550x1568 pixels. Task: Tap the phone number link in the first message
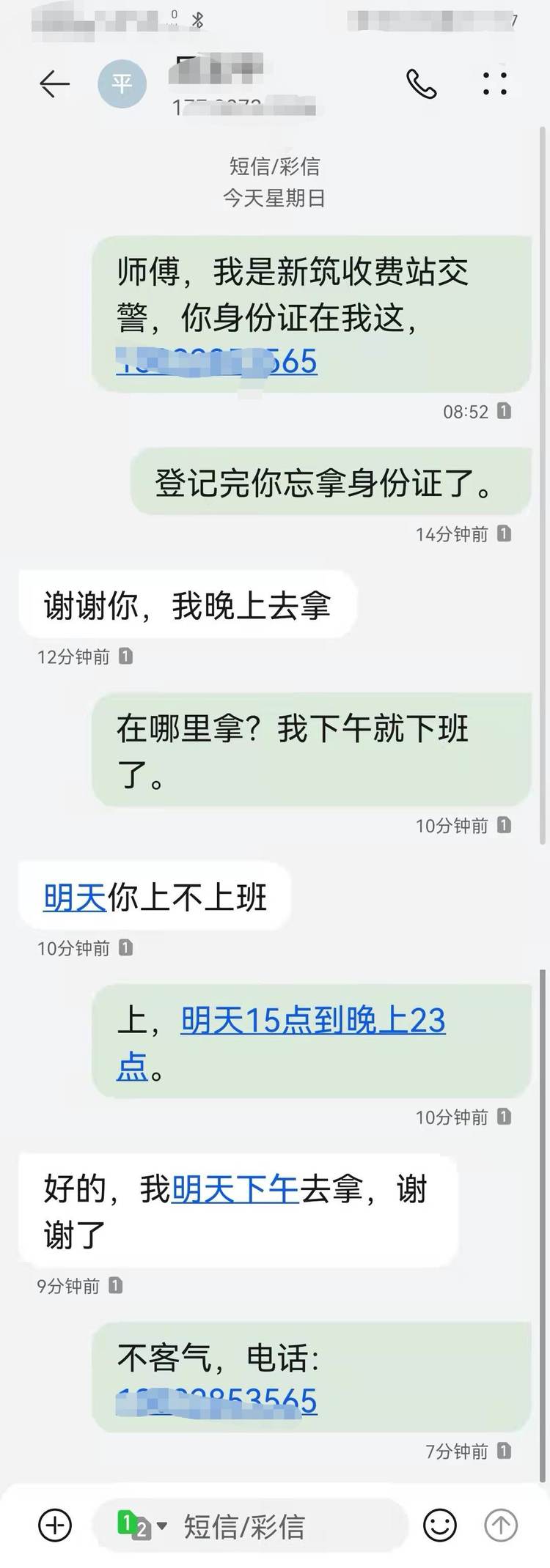(217, 362)
